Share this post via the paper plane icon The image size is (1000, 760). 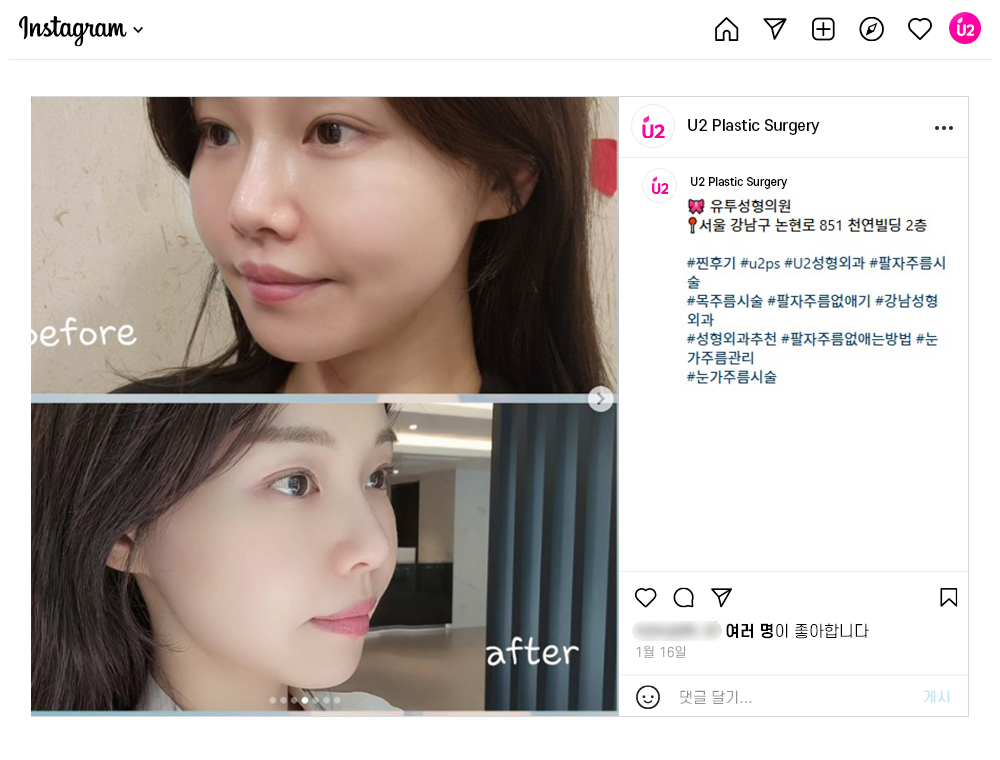tap(721, 598)
